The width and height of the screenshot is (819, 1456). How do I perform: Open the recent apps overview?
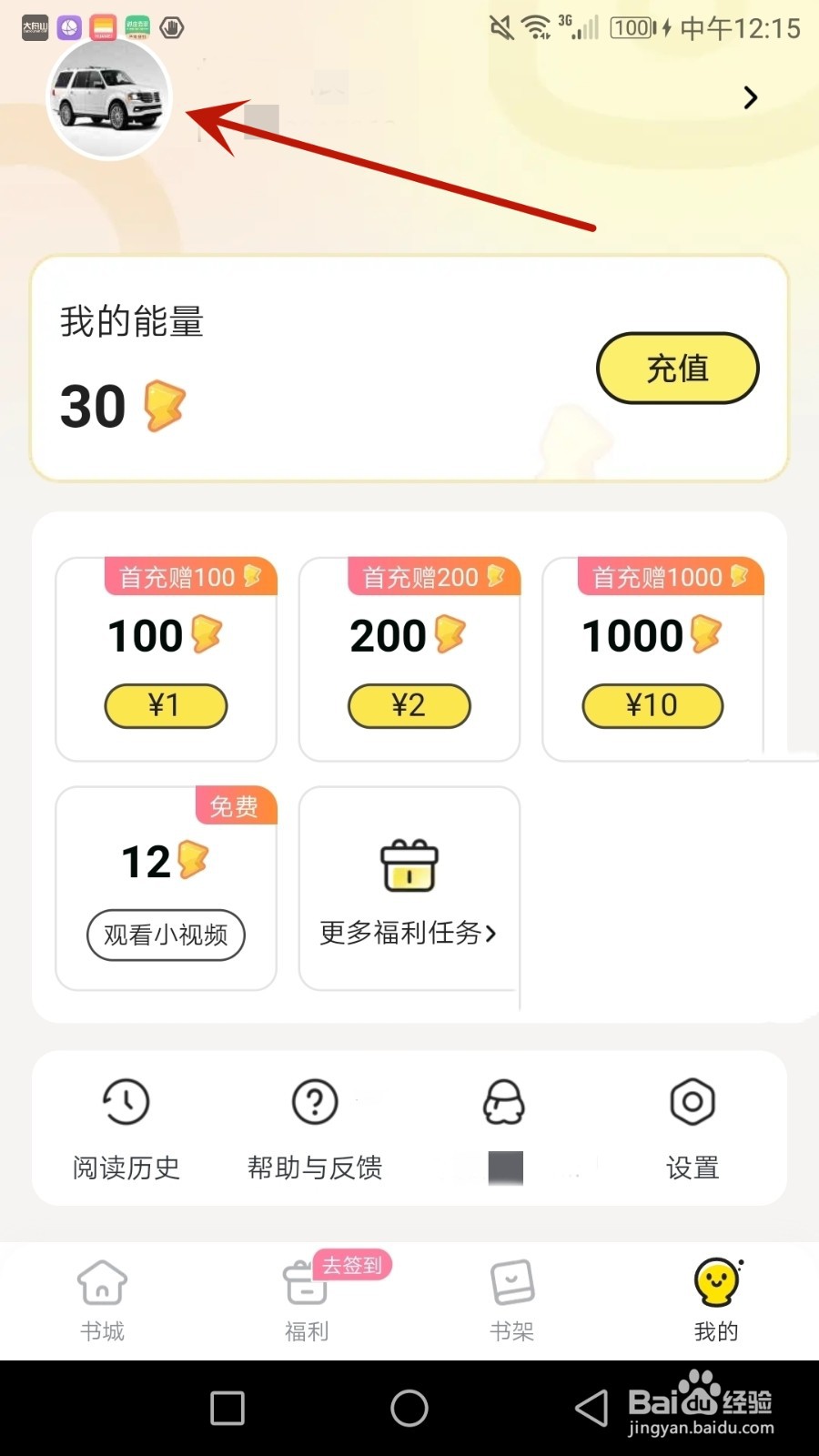tap(227, 1408)
